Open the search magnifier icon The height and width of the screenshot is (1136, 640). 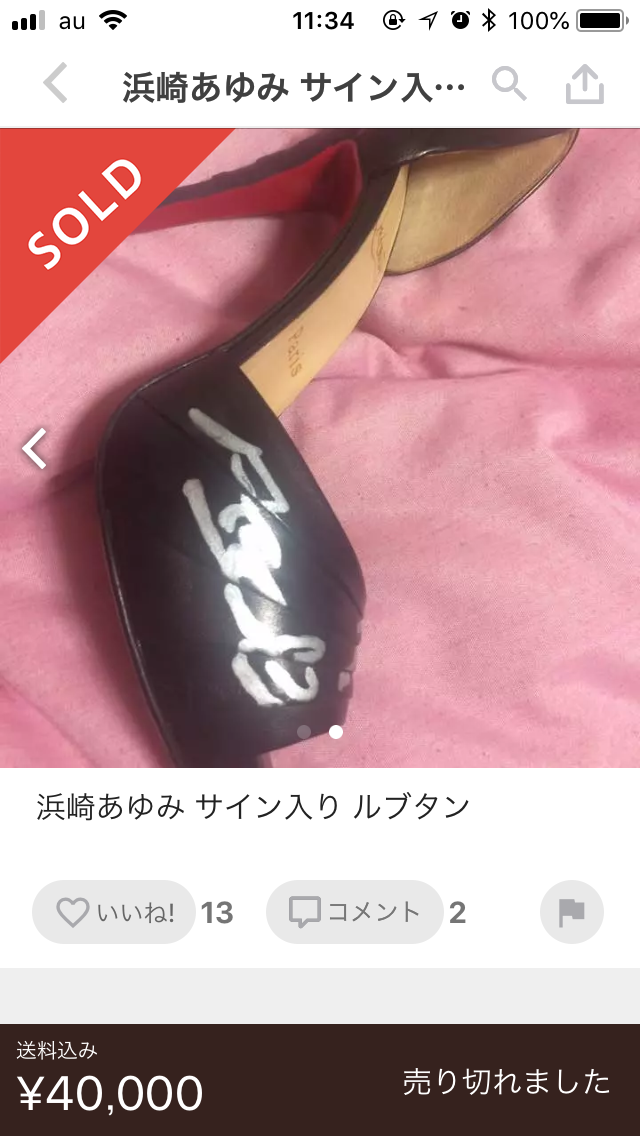pyautogui.click(x=510, y=85)
